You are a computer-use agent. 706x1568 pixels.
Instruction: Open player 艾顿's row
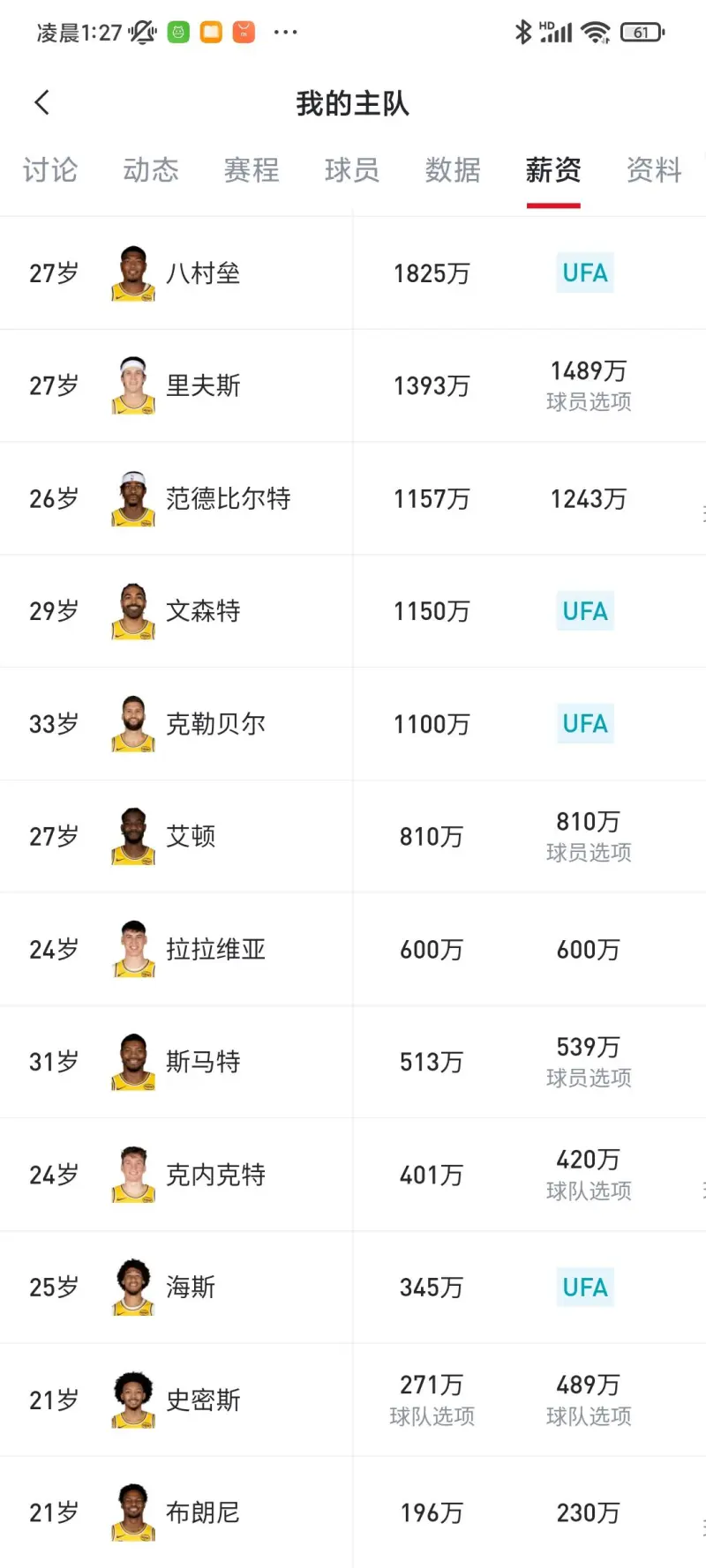tap(191, 836)
